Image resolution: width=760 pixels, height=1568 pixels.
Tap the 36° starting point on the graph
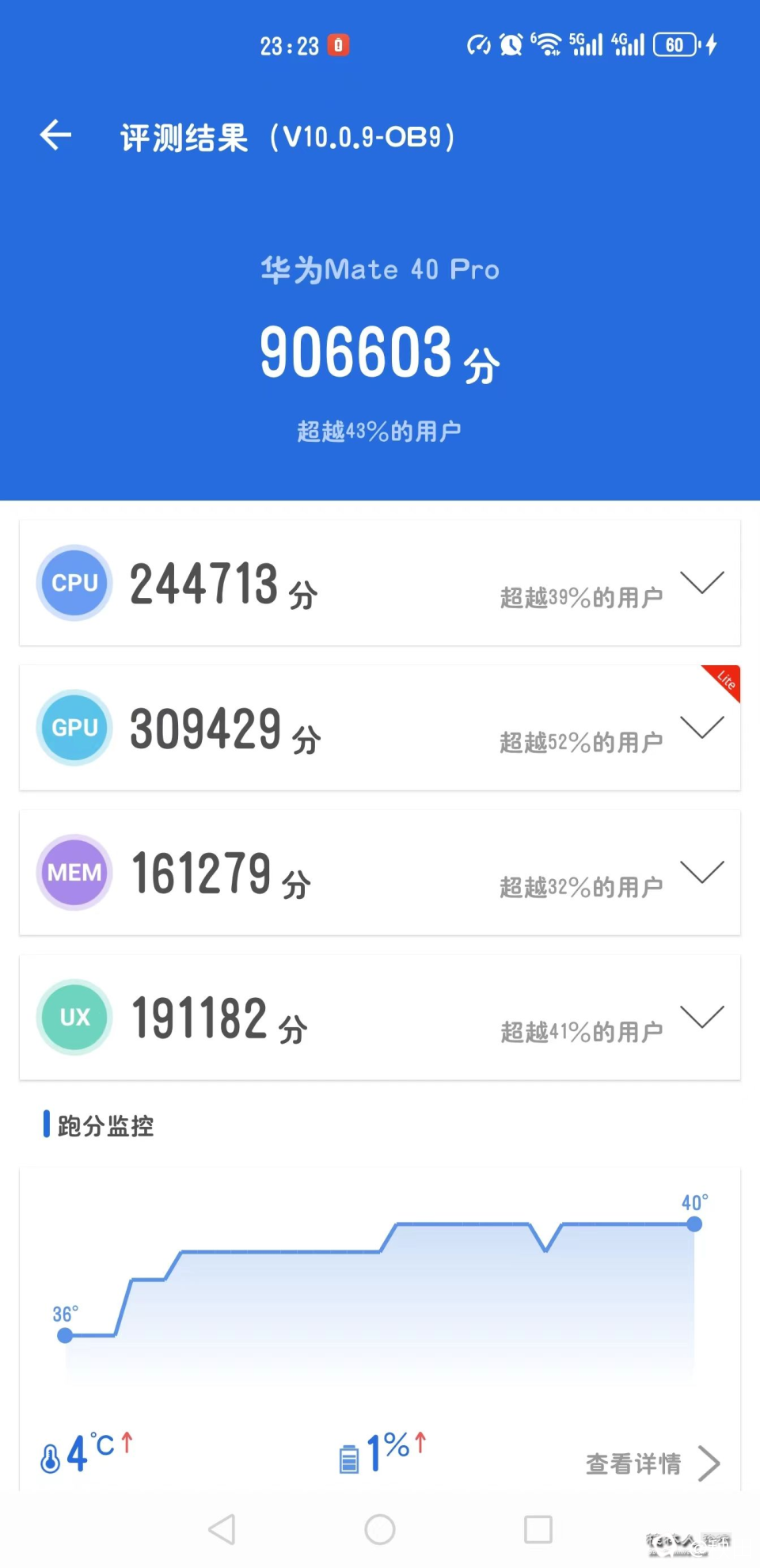tap(65, 1335)
